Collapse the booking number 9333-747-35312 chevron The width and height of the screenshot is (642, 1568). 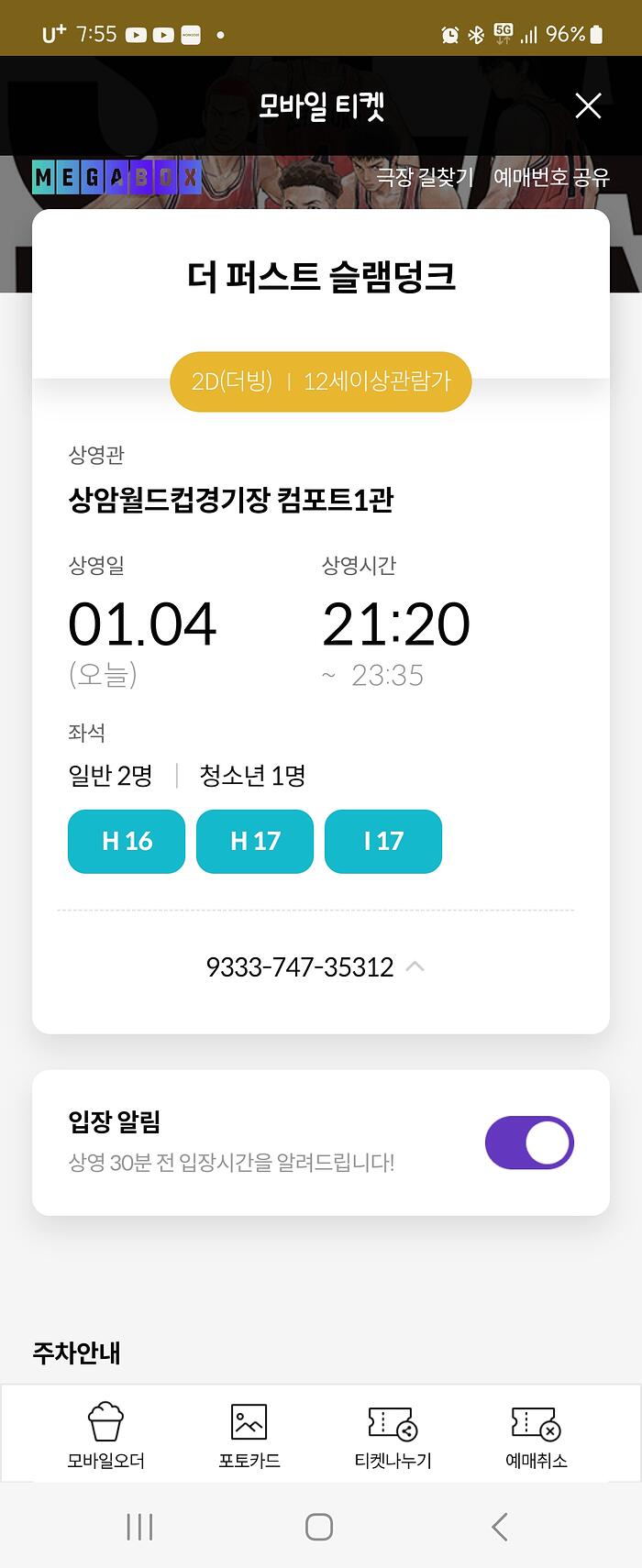pos(415,966)
